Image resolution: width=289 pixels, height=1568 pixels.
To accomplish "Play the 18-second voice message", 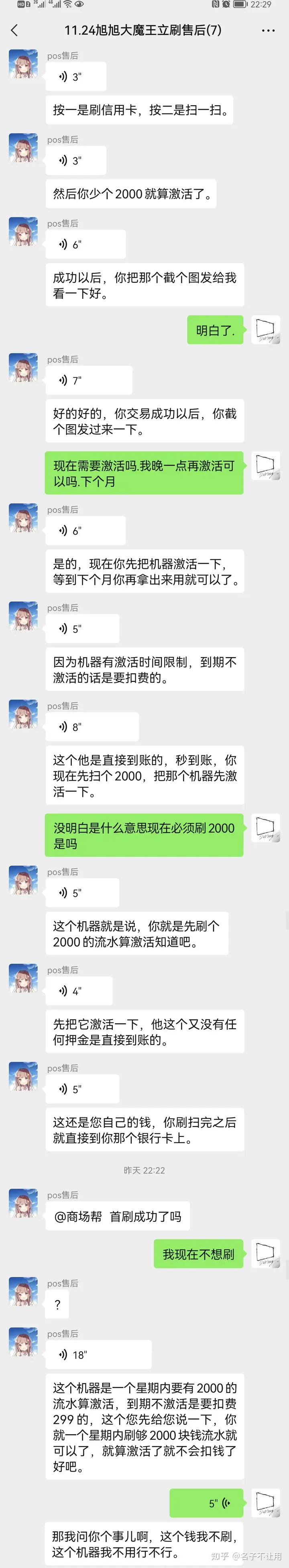I will coord(98,1355).
